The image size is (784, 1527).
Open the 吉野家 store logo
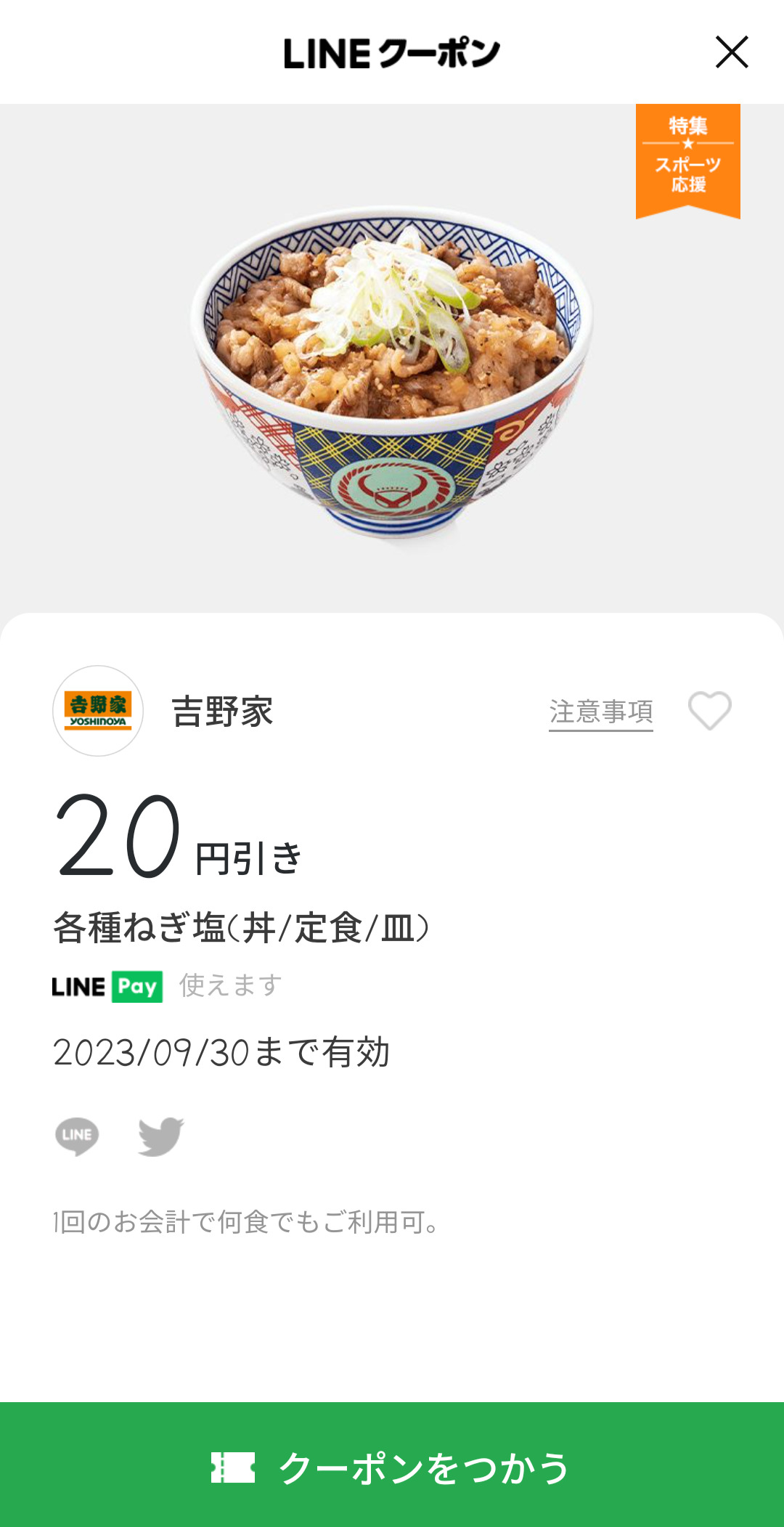coord(98,711)
